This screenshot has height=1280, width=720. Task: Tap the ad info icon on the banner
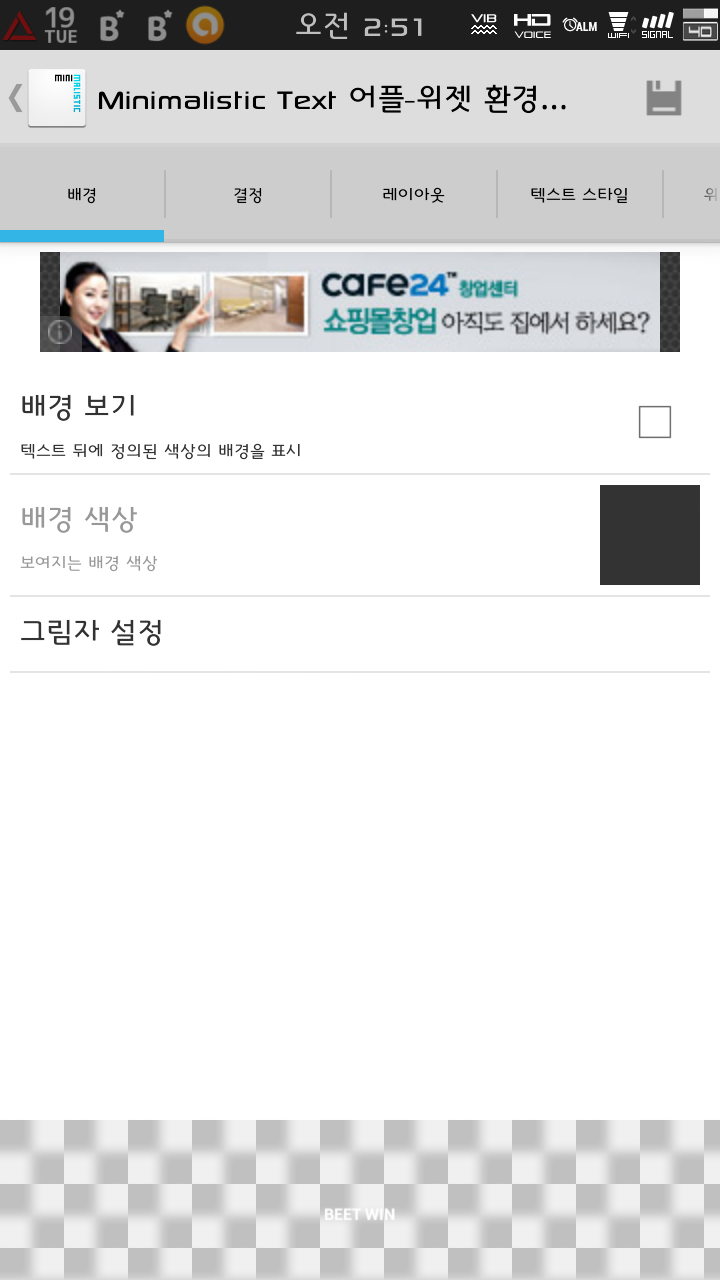(60, 332)
